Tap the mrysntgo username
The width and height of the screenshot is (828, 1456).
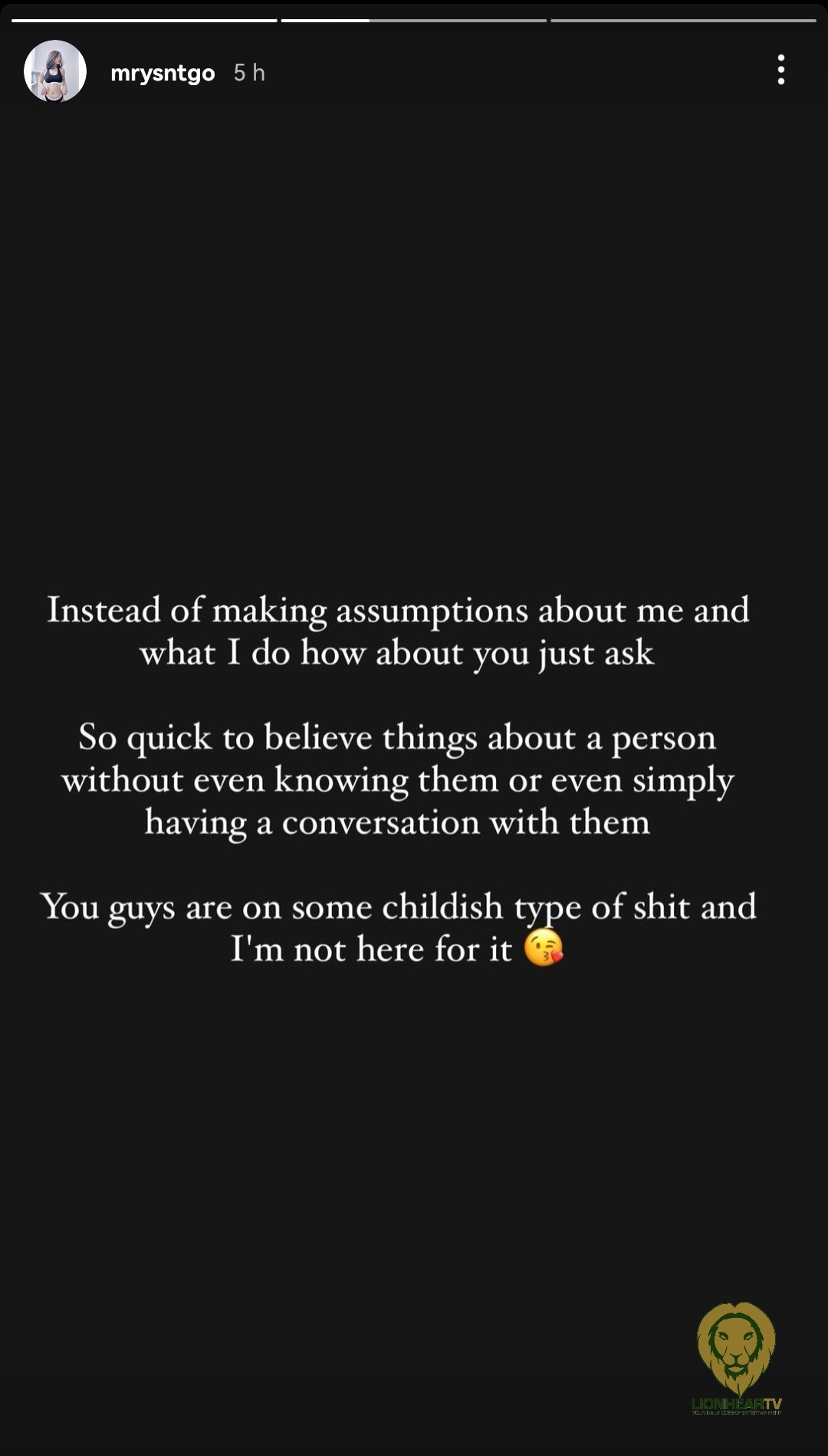pyautogui.click(x=163, y=73)
